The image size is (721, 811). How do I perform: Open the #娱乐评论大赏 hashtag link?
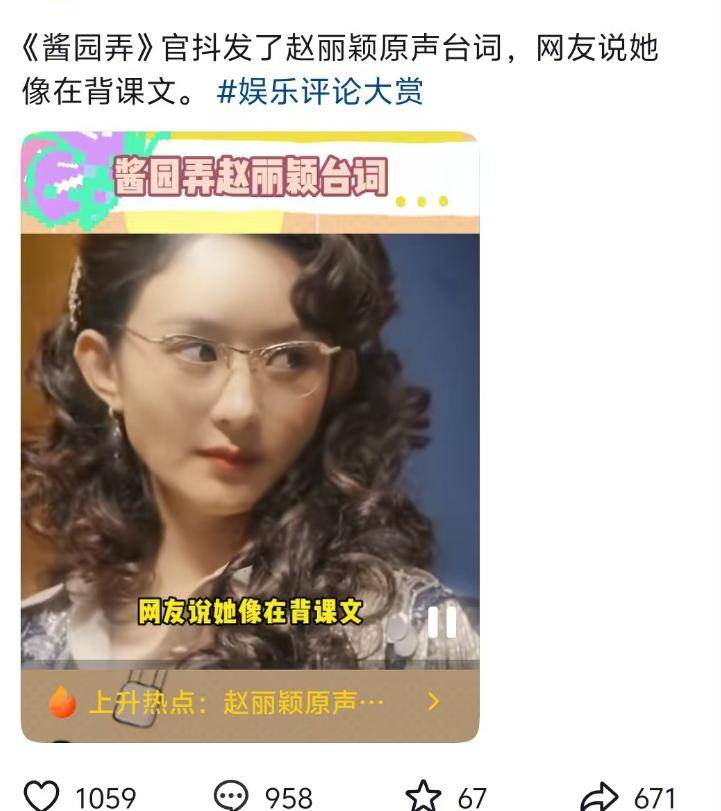pyautogui.click(x=319, y=92)
